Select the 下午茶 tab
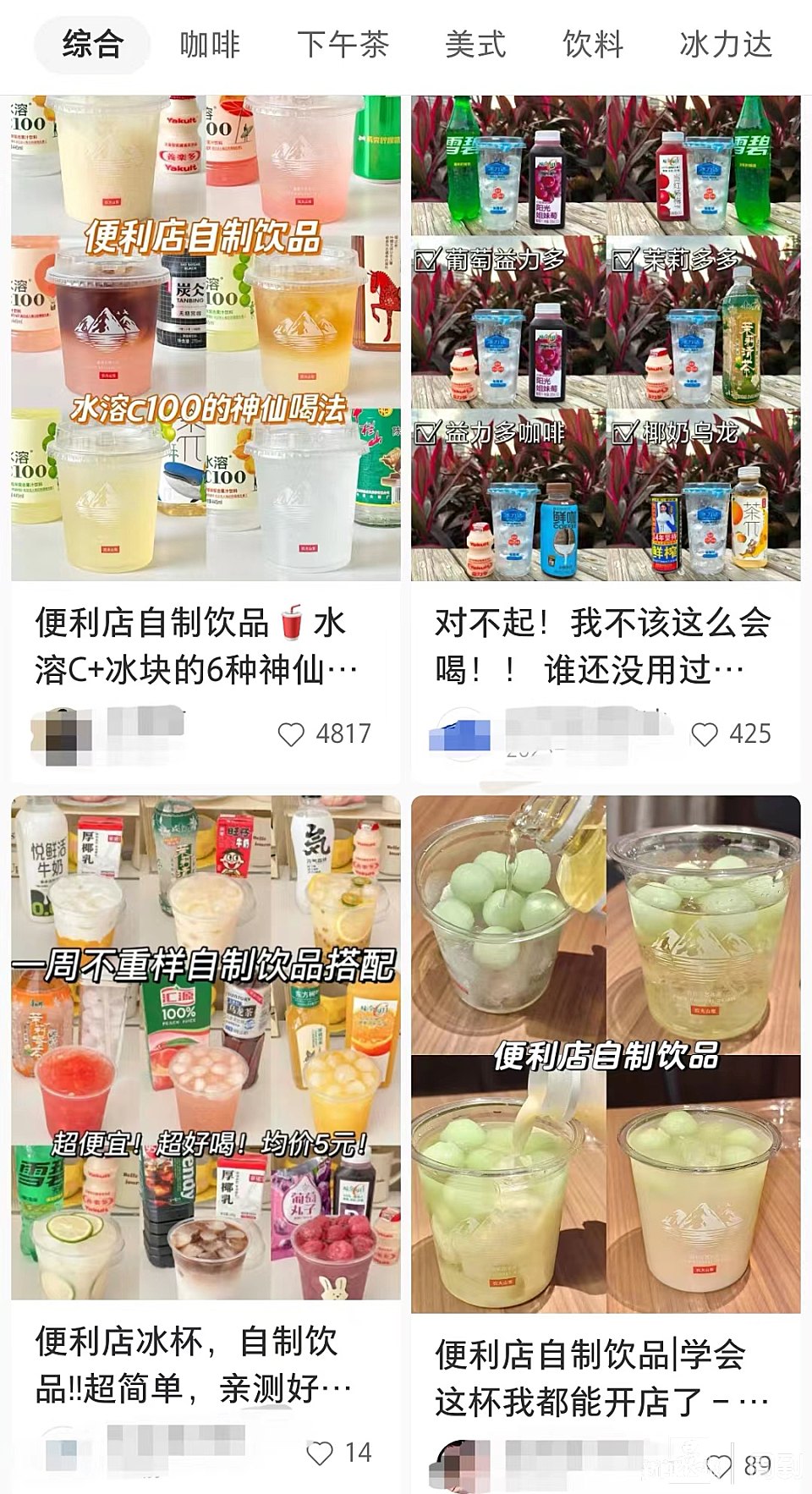Viewport: 812px width, 1494px height. 343,44
